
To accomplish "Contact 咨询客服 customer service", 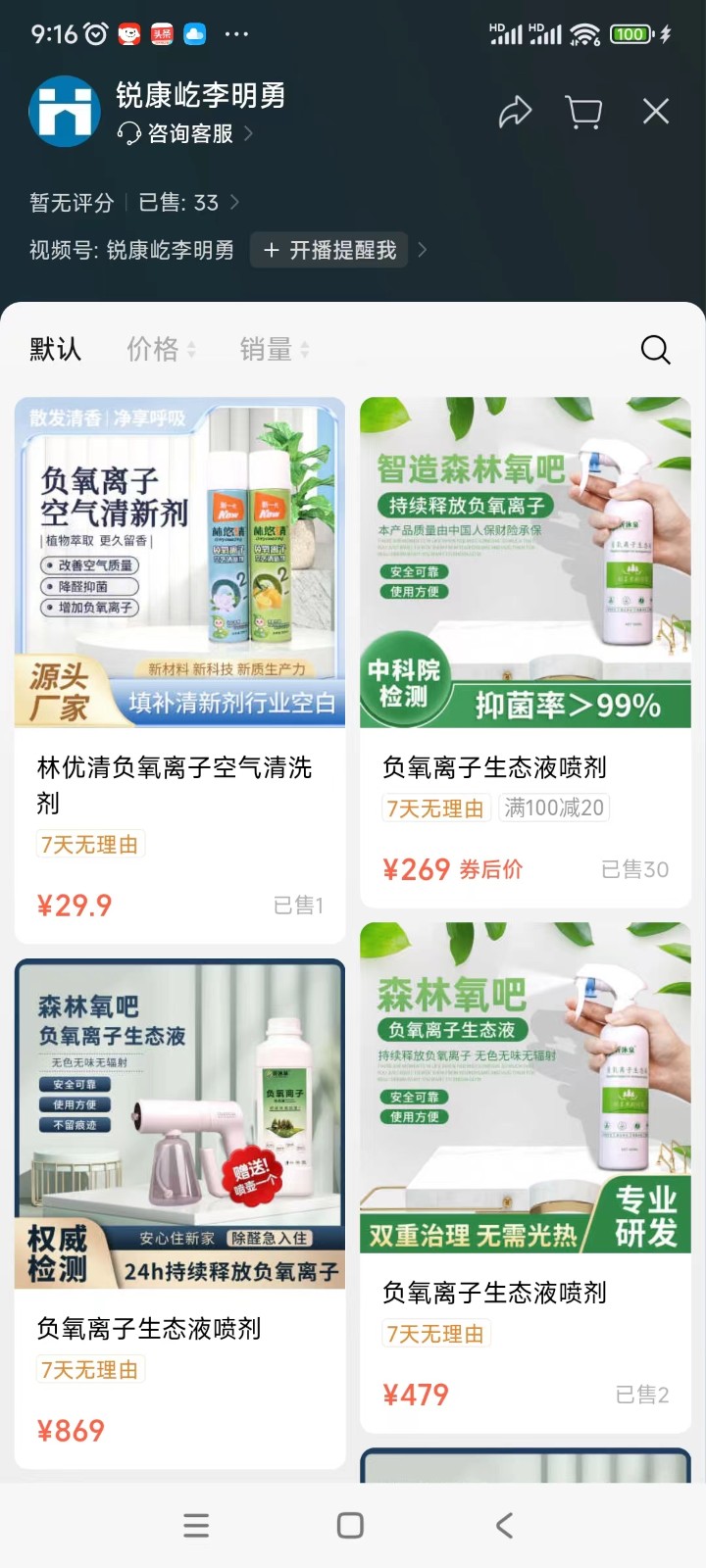I will click(x=184, y=133).
